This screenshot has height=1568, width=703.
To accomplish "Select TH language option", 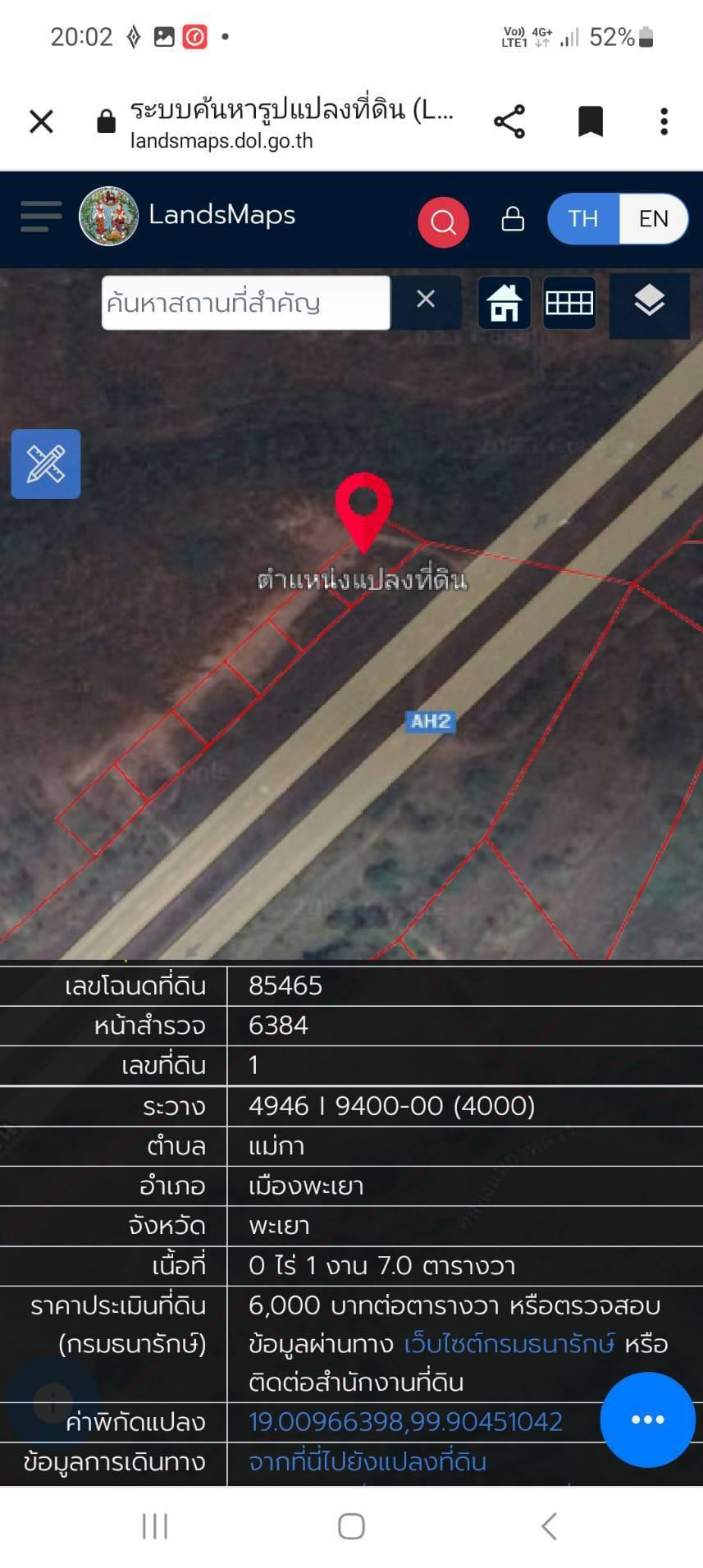I will (583, 218).
